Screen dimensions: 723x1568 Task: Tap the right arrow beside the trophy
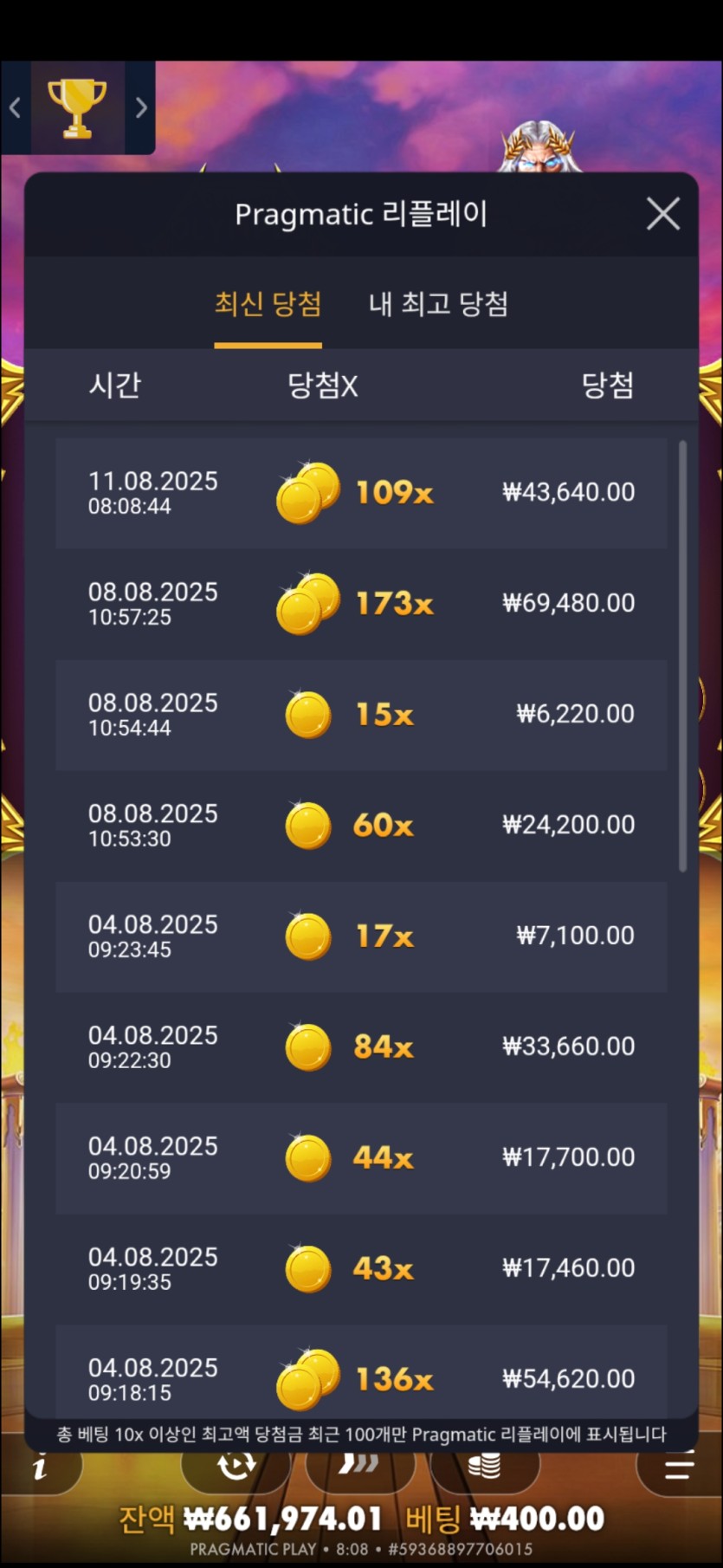141,108
